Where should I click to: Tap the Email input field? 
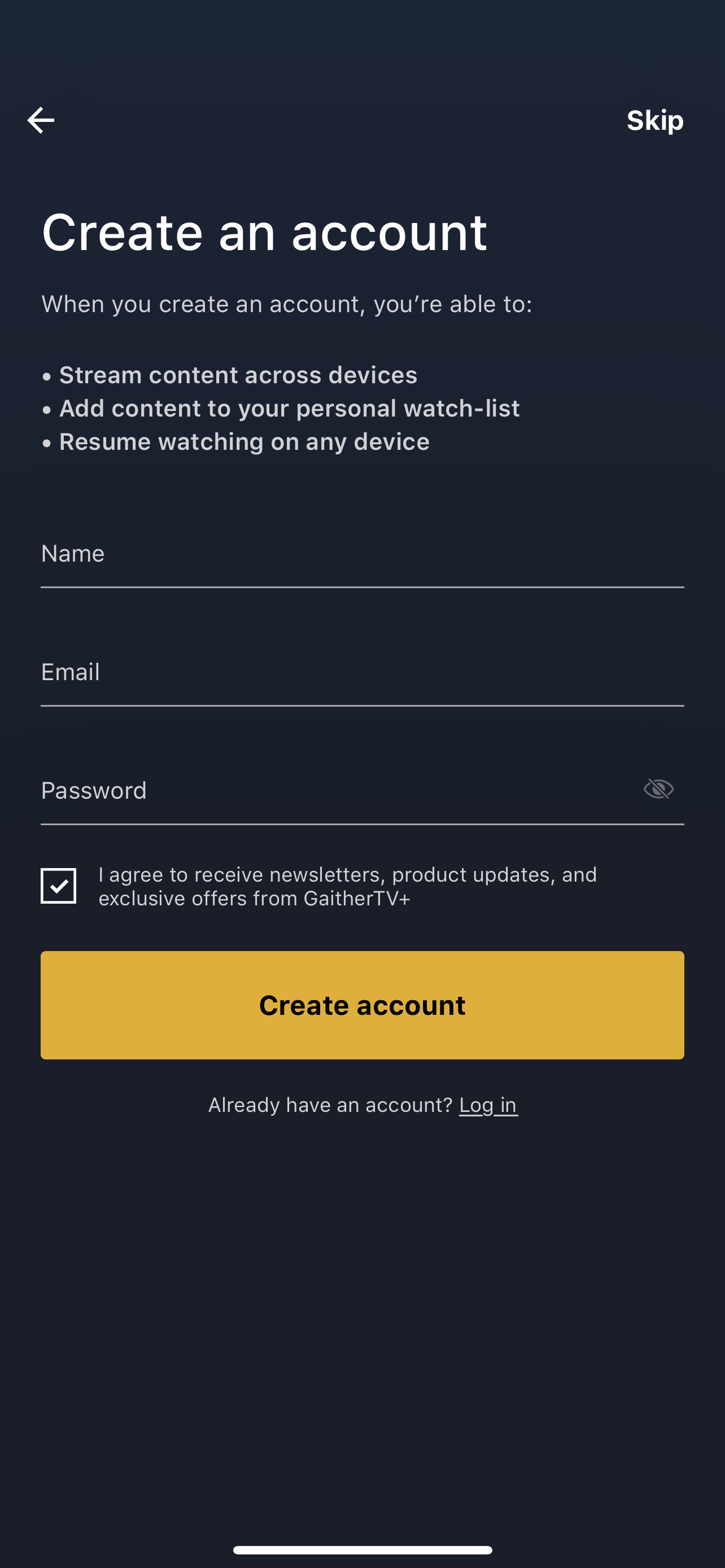pyautogui.click(x=362, y=673)
